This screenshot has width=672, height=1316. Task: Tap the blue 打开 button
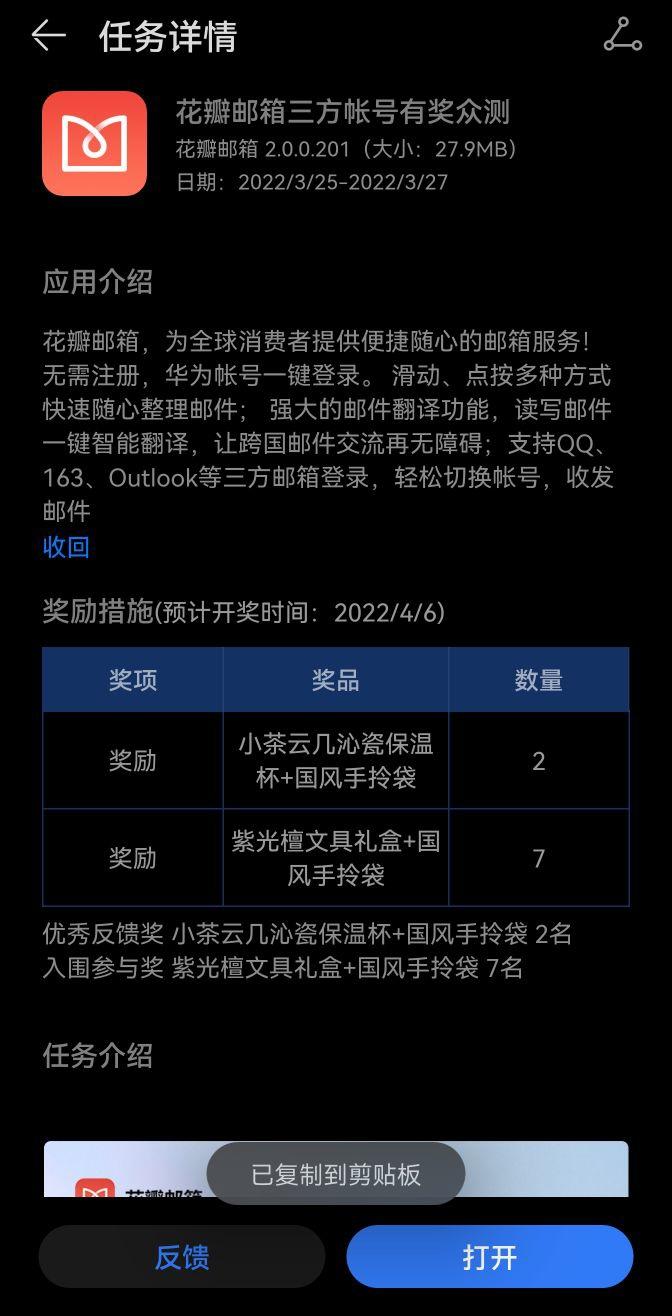click(x=490, y=1257)
